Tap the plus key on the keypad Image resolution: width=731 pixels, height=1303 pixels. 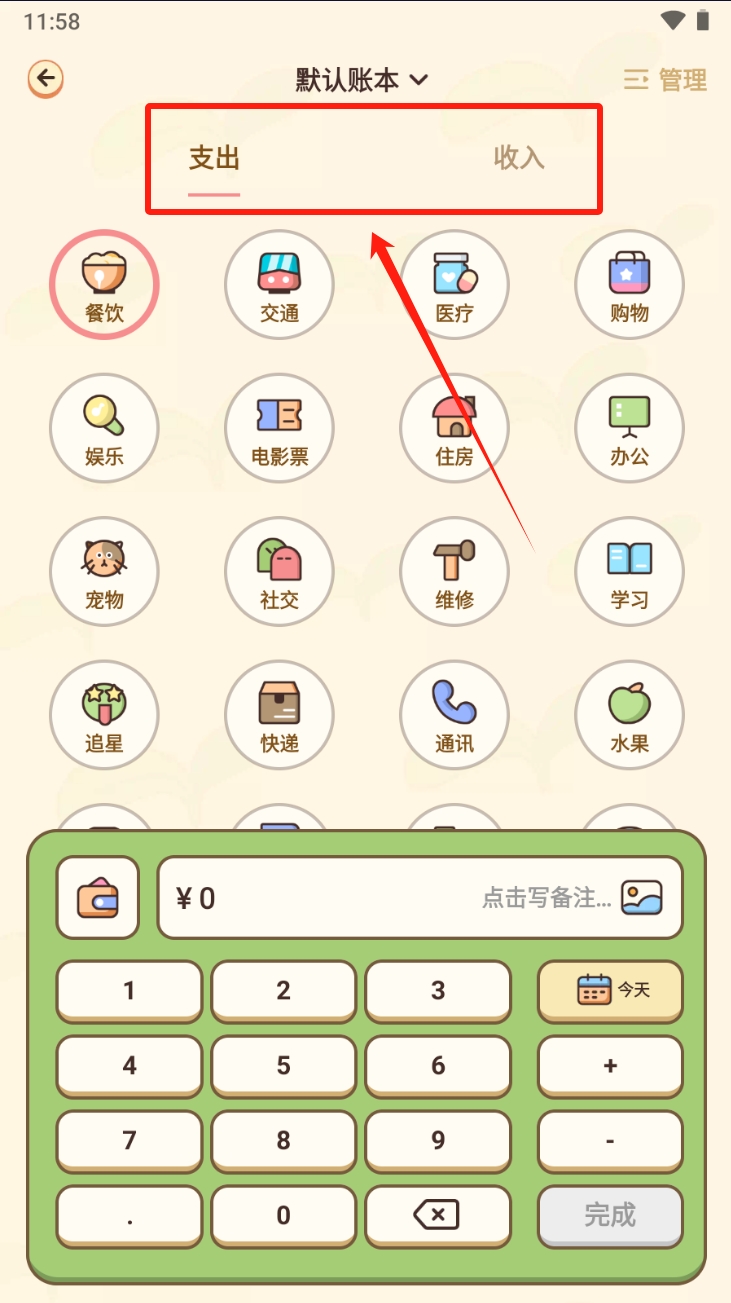610,1066
